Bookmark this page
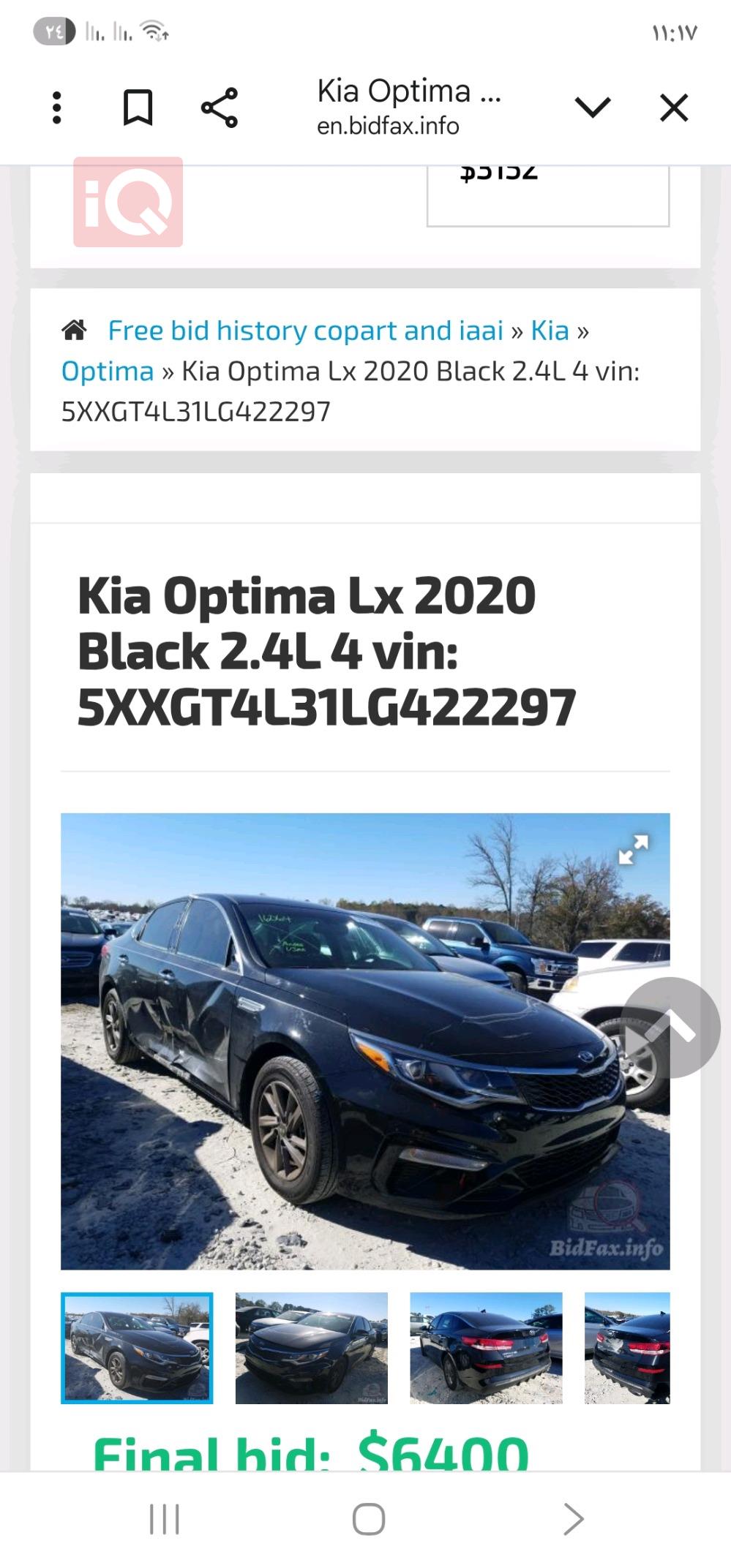Viewport: 731px width, 1568px height. [x=138, y=108]
